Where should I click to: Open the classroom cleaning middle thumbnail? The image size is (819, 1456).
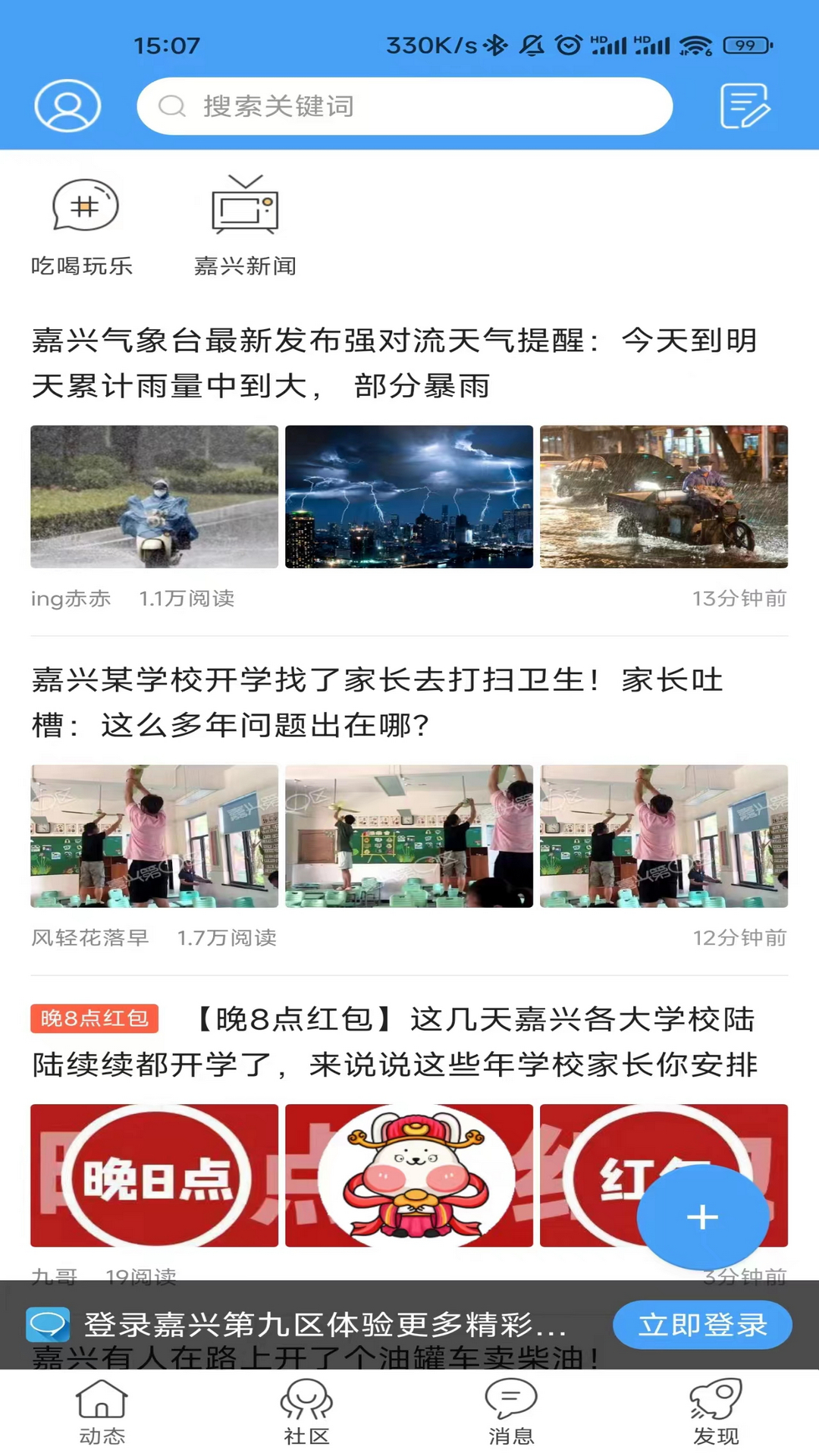tap(409, 836)
